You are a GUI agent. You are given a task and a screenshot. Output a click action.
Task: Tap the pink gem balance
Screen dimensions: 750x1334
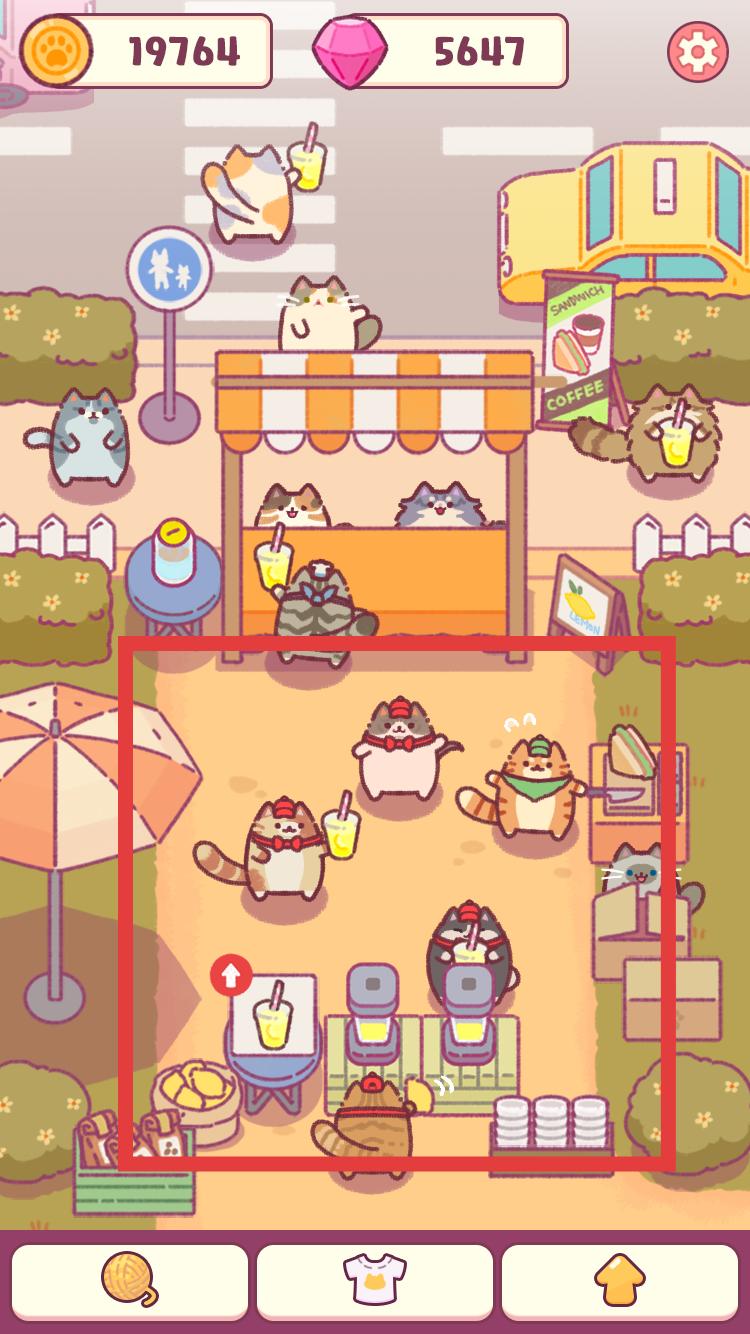click(441, 50)
